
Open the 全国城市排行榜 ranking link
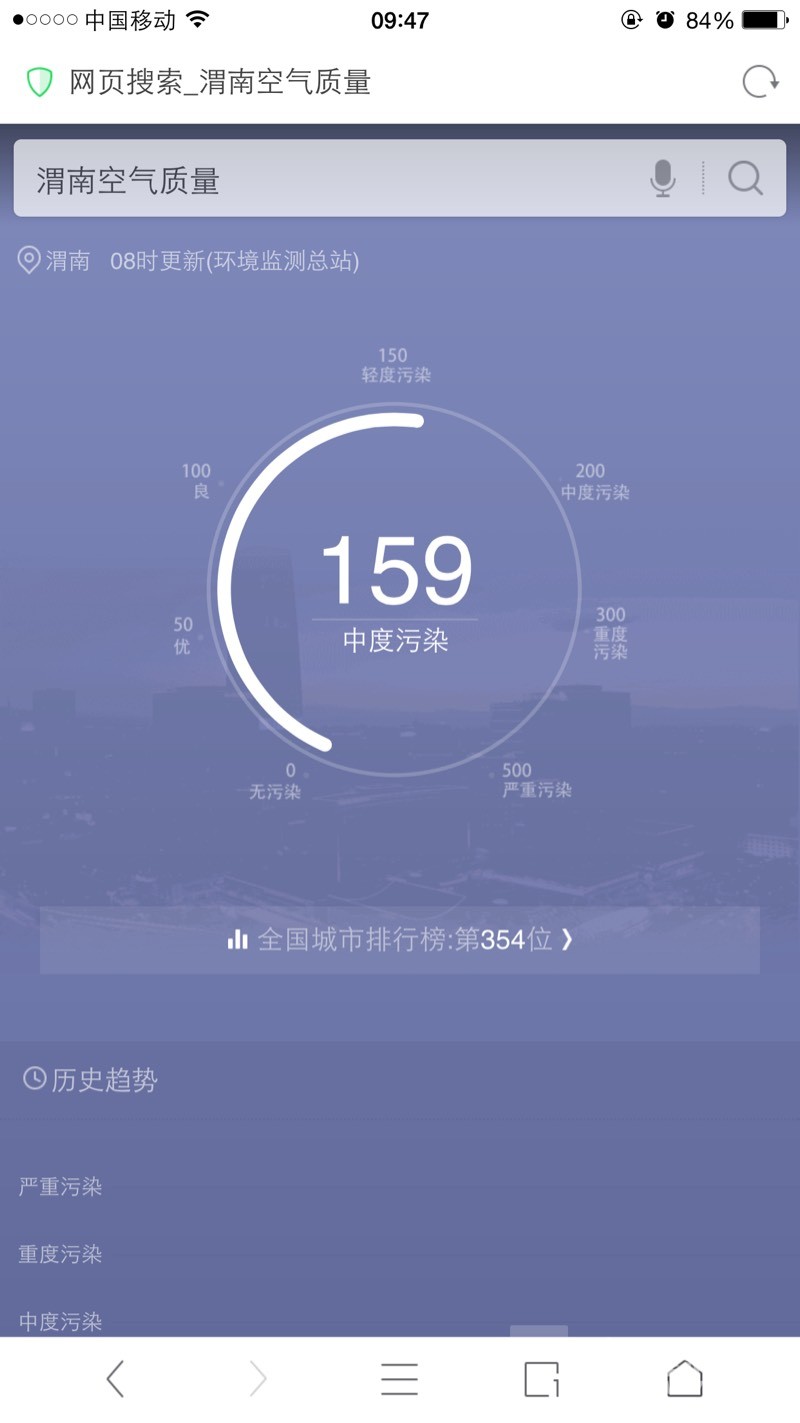point(400,939)
